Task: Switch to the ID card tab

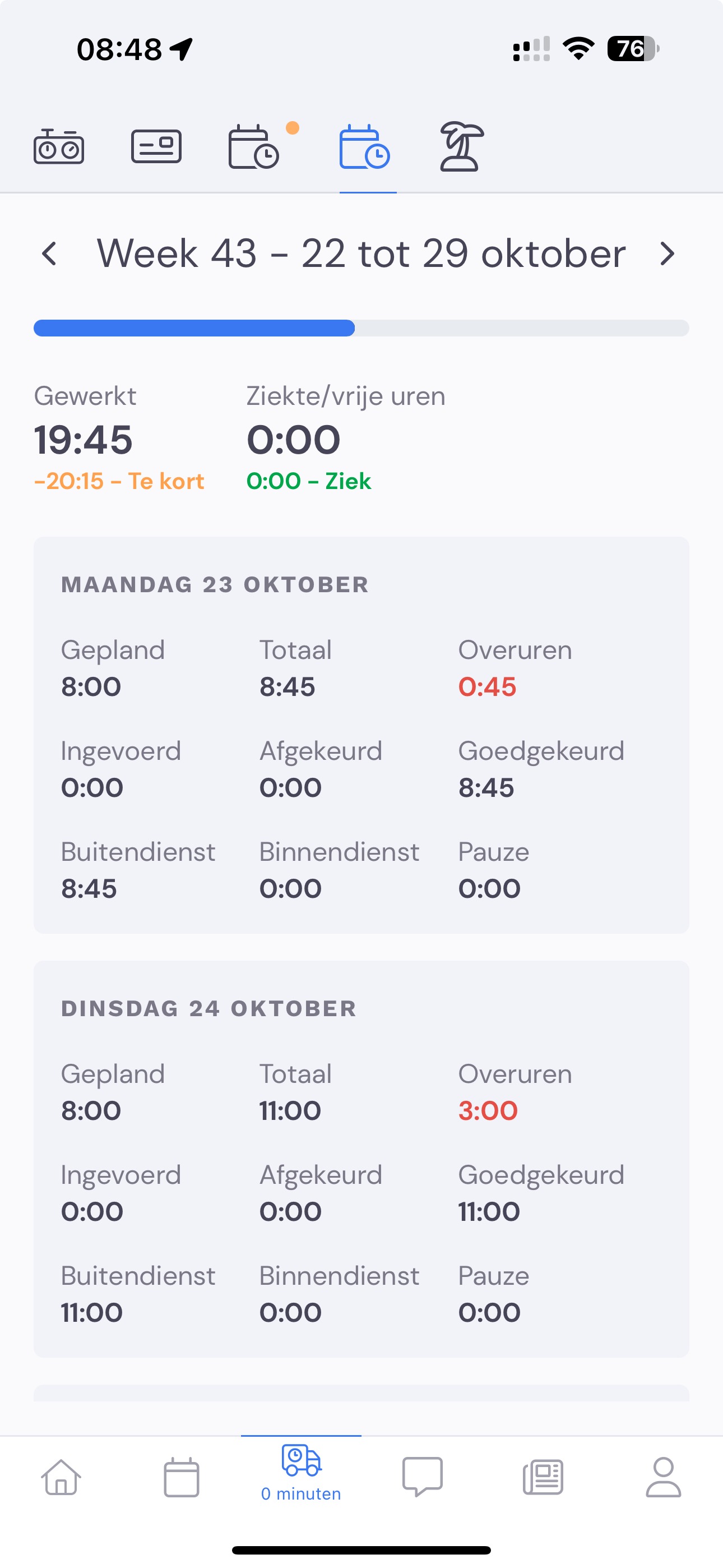Action: pos(156,147)
